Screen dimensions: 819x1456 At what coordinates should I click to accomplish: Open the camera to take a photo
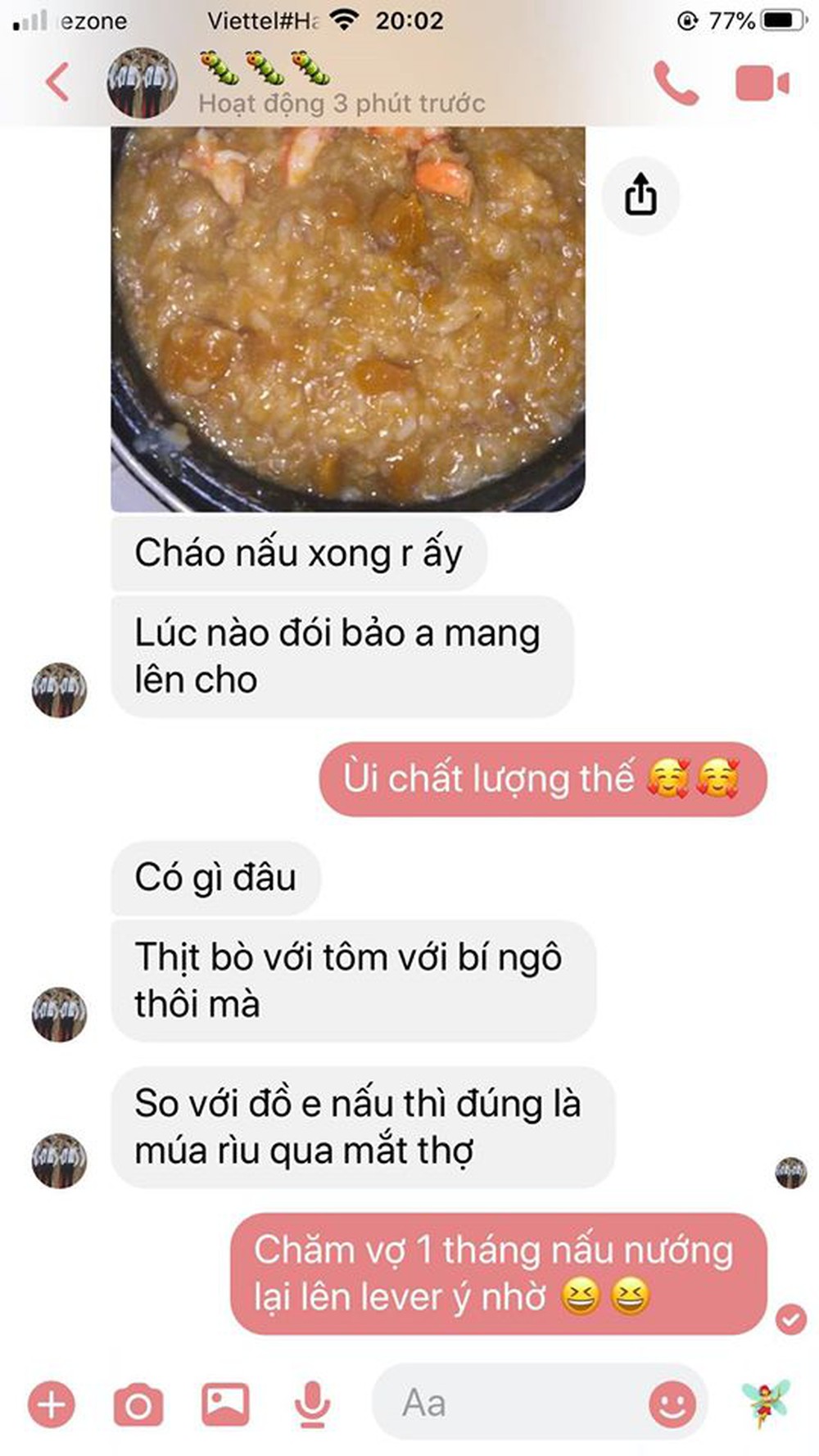click(138, 1405)
